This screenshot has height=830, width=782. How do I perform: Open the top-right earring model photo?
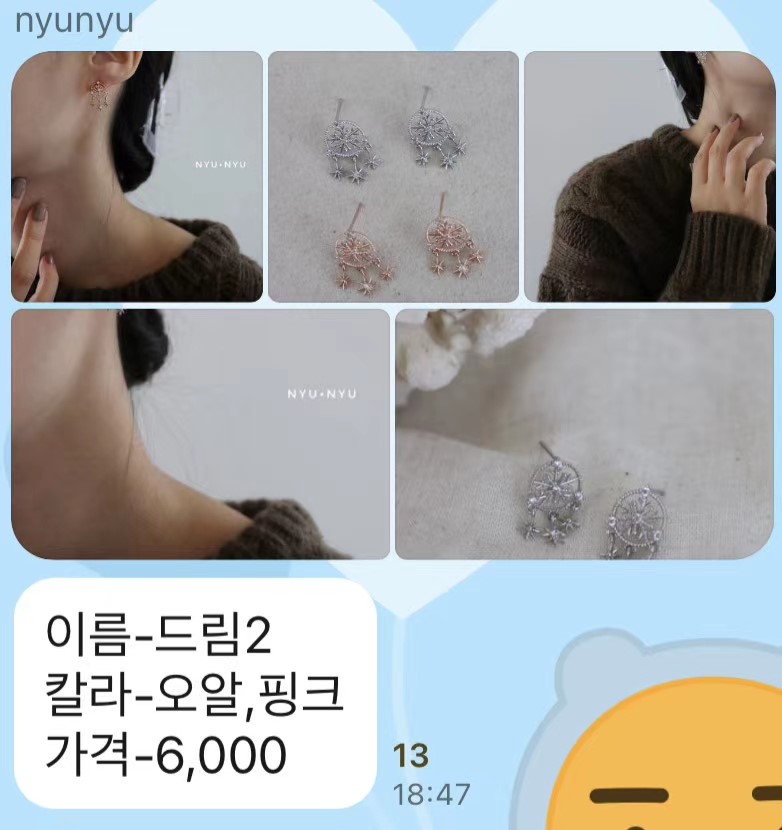click(x=650, y=175)
